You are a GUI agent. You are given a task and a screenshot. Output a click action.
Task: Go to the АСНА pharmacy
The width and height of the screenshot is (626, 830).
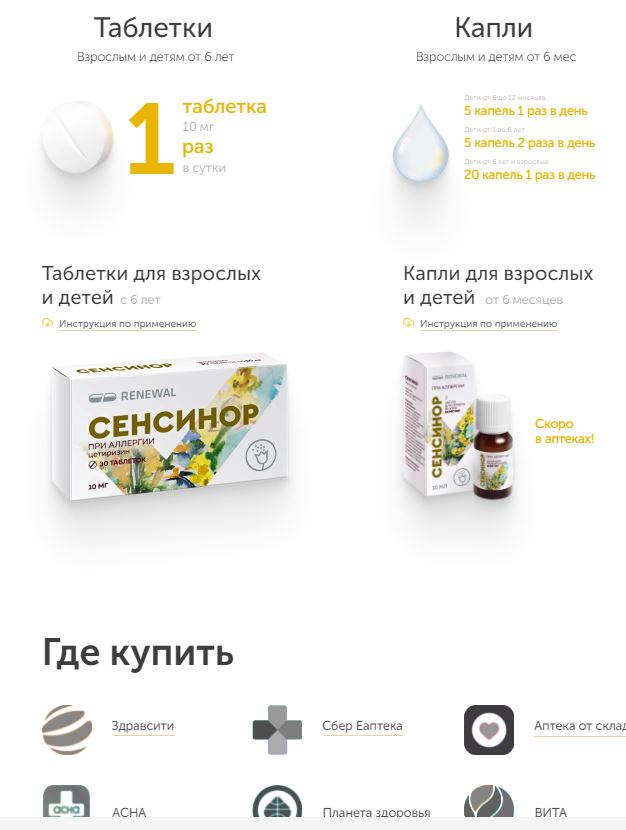[129, 813]
